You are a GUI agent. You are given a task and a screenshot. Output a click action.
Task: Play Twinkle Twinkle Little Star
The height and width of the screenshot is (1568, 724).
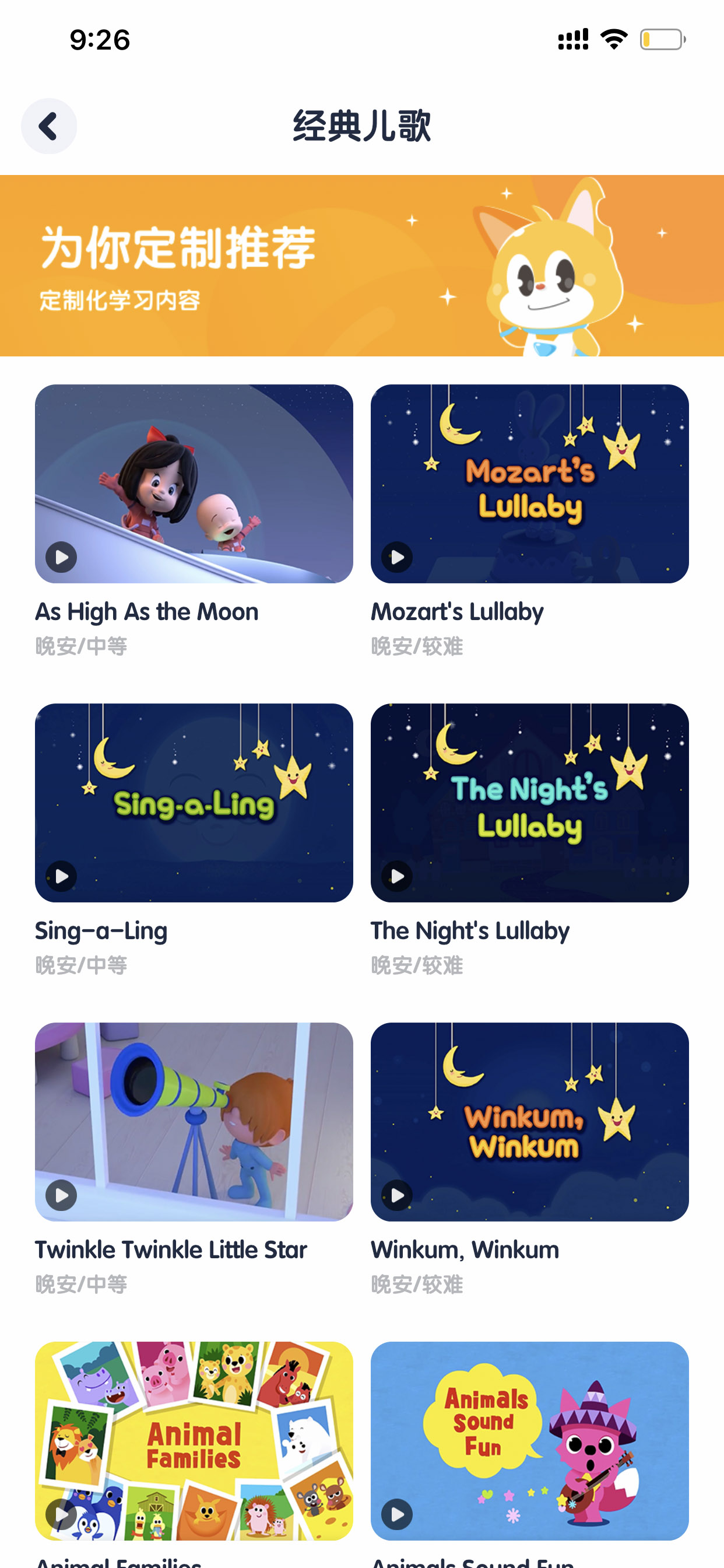(194, 1121)
